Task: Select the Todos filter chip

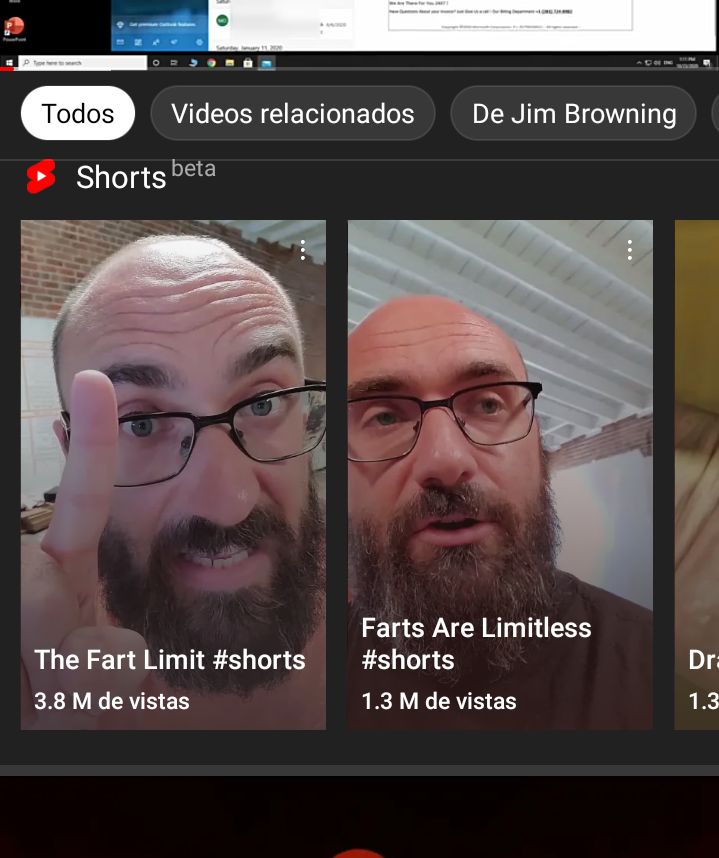Action: tap(78, 113)
